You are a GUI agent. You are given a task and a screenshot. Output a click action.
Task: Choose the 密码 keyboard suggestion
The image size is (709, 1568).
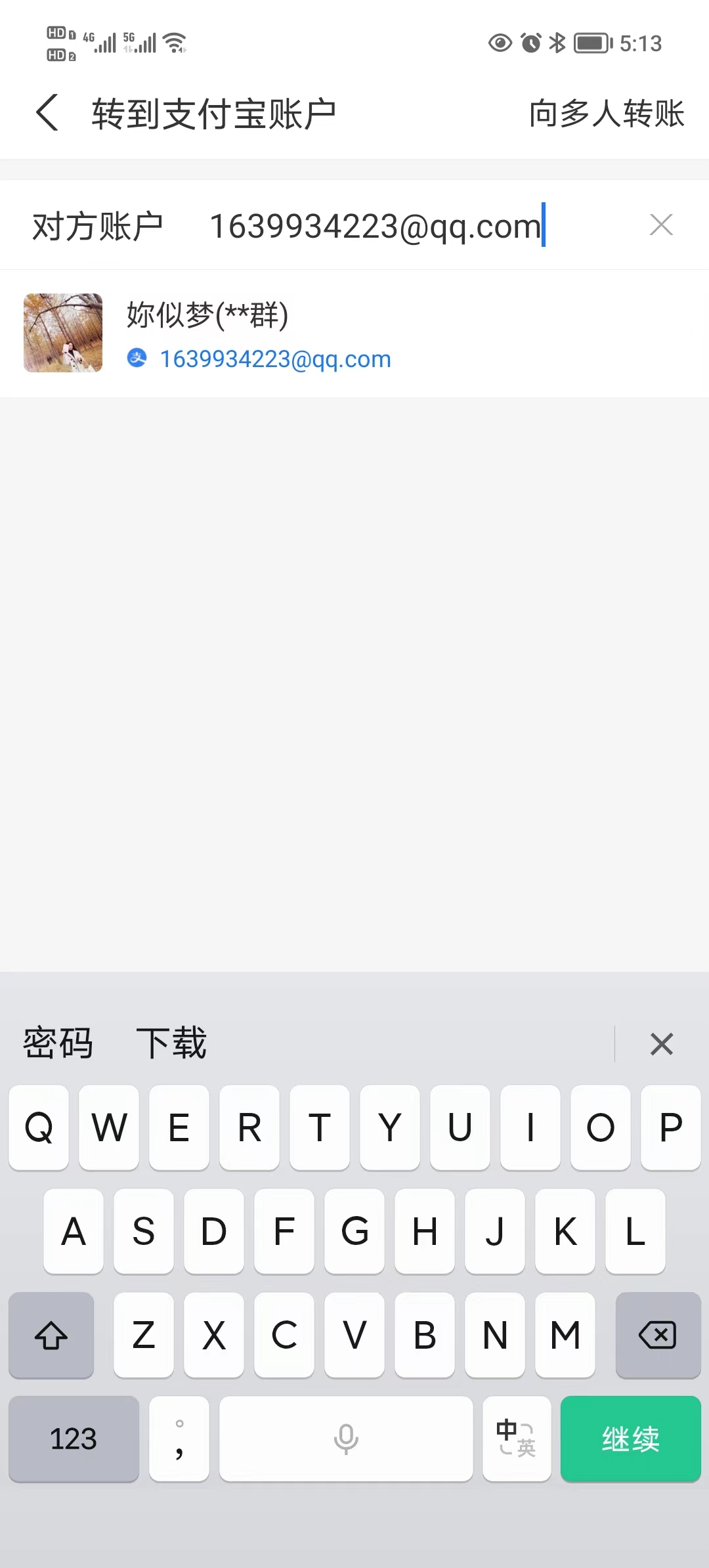[58, 1043]
